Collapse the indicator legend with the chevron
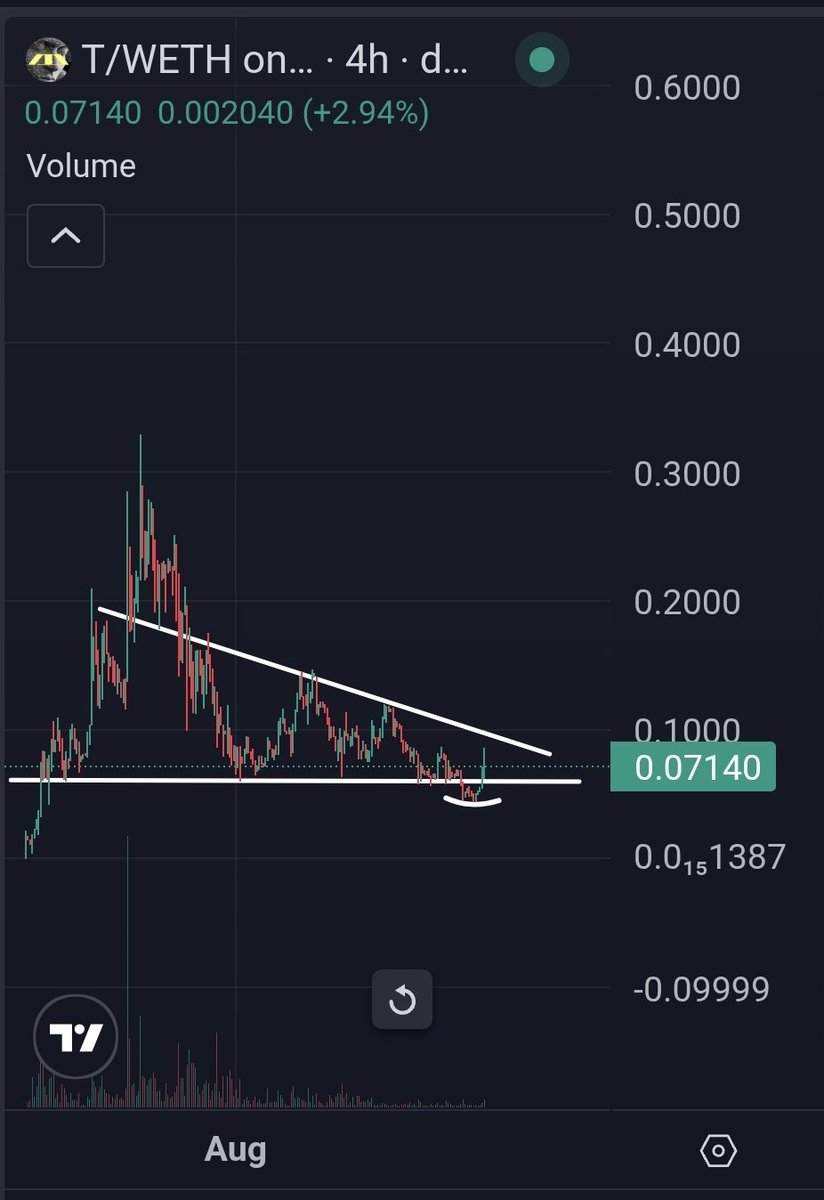 [66, 236]
